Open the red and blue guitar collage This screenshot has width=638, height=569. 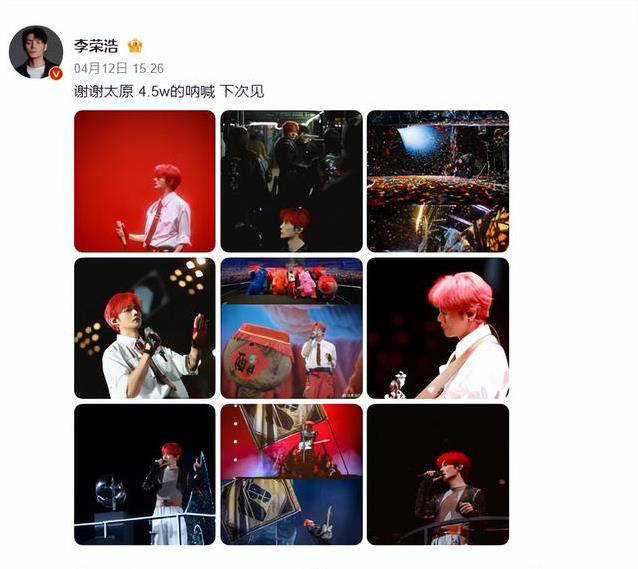click(x=291, y=474)
